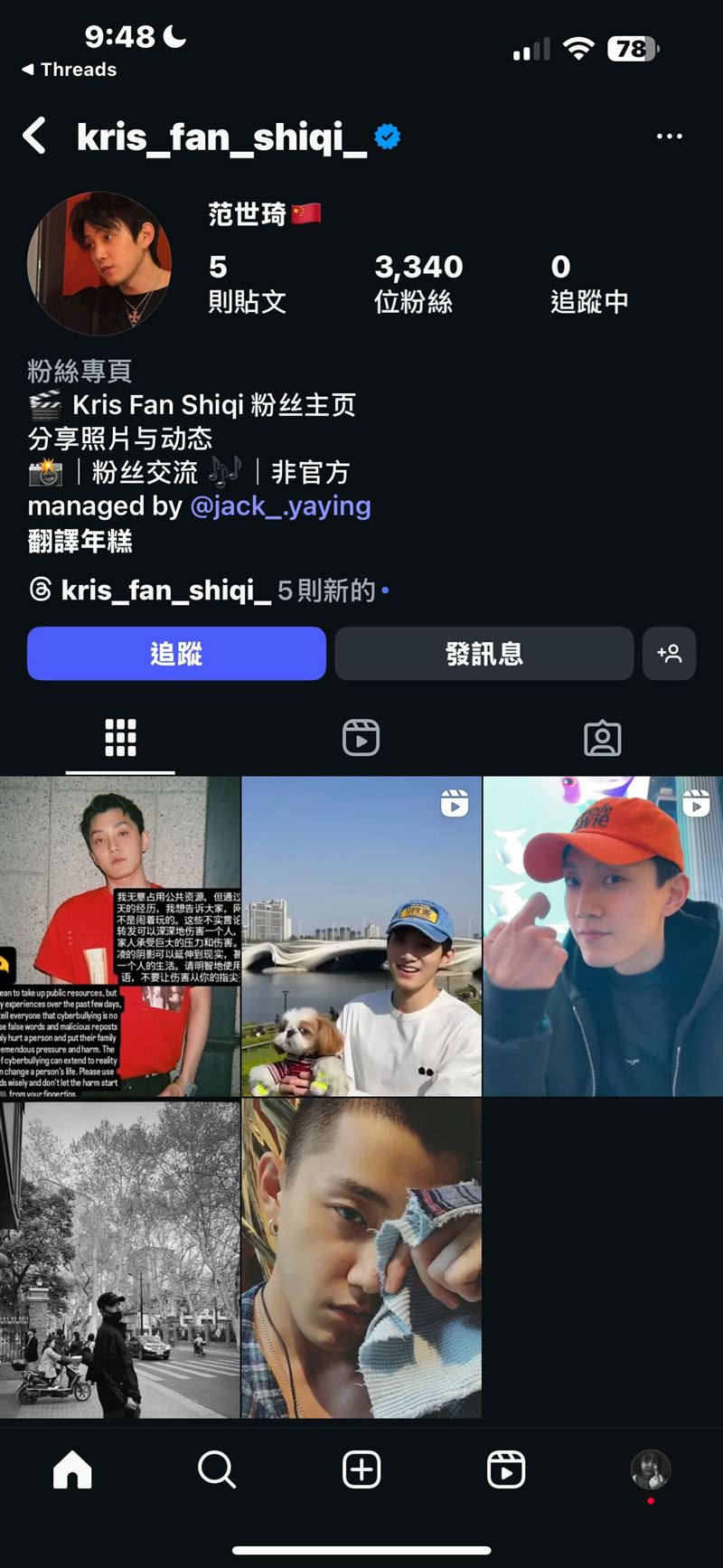Go back from the kris_fan_shiqi_ profile
Image resolution: width=723 pixels, height=1568 pixels.
34,137
